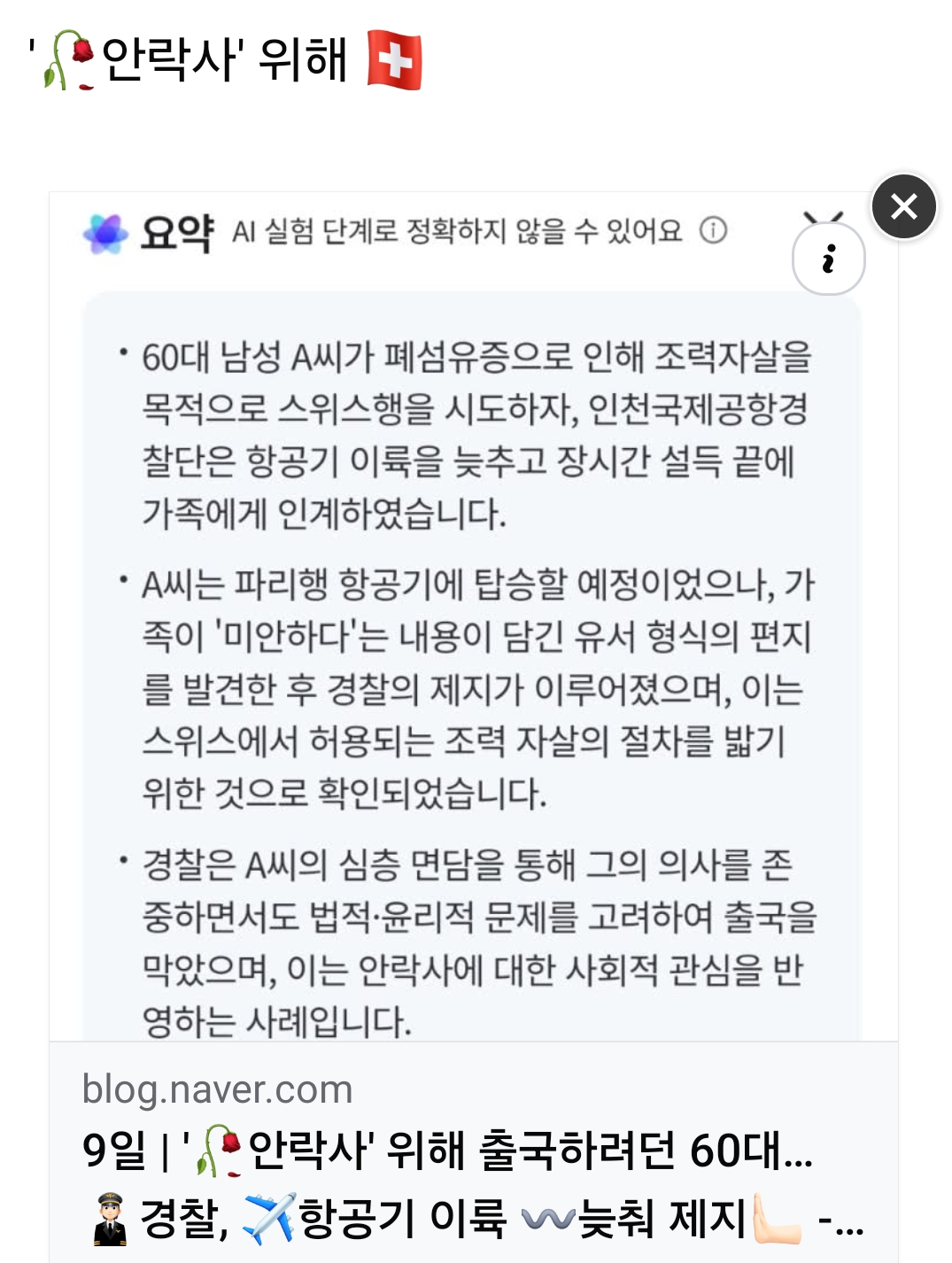The image size is (952, 1263).
Task: Close the link preview with the X button
Action: click(x=903, y=206)
